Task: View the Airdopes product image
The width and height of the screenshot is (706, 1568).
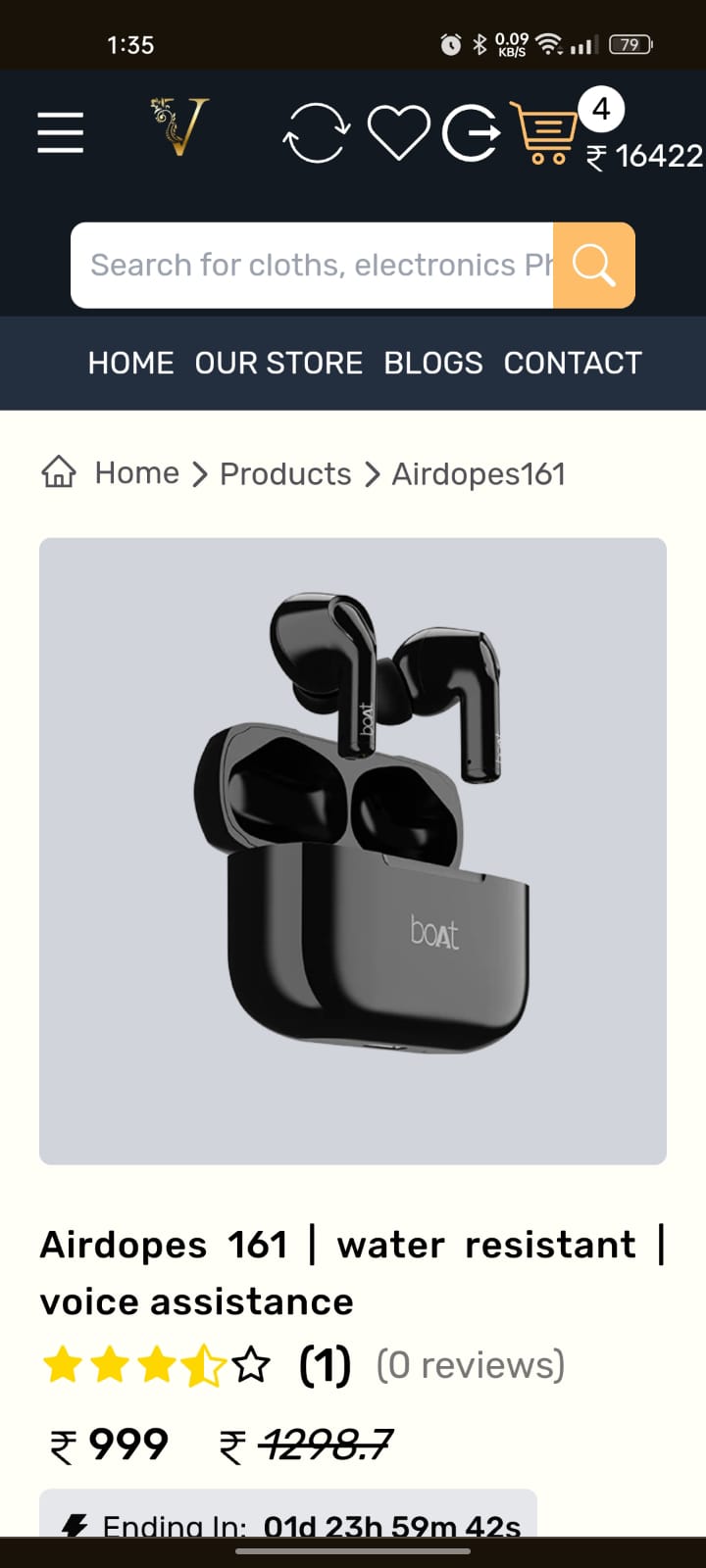Action: pyautogui.click(x=353, y=851)
